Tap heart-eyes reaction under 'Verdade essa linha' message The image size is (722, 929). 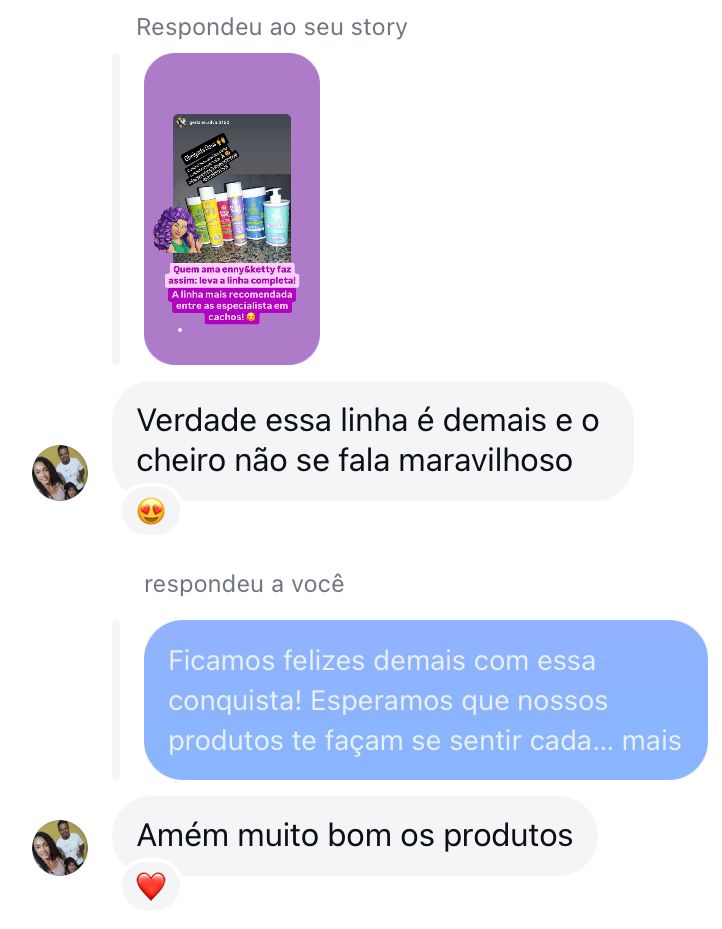151,511
